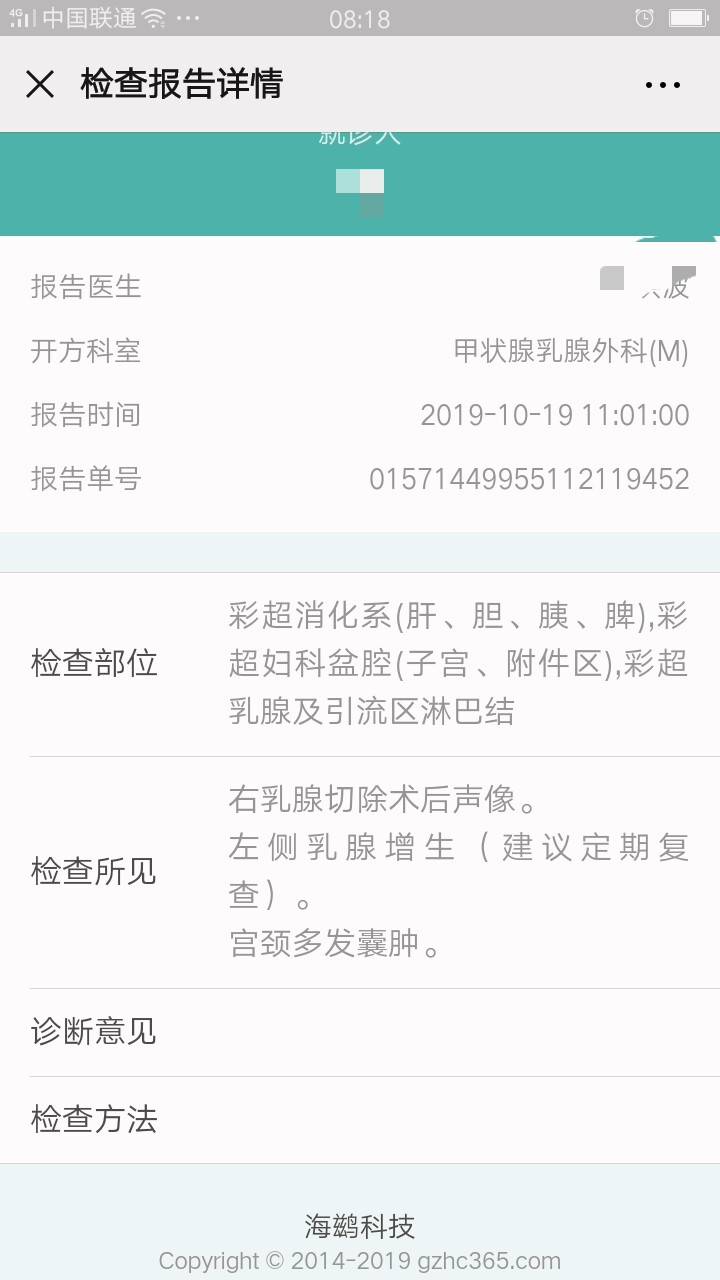Viewport: 720px width, 1280px height.
Task: Click the 海鹚科技 company name
Action: [360, 1226]
